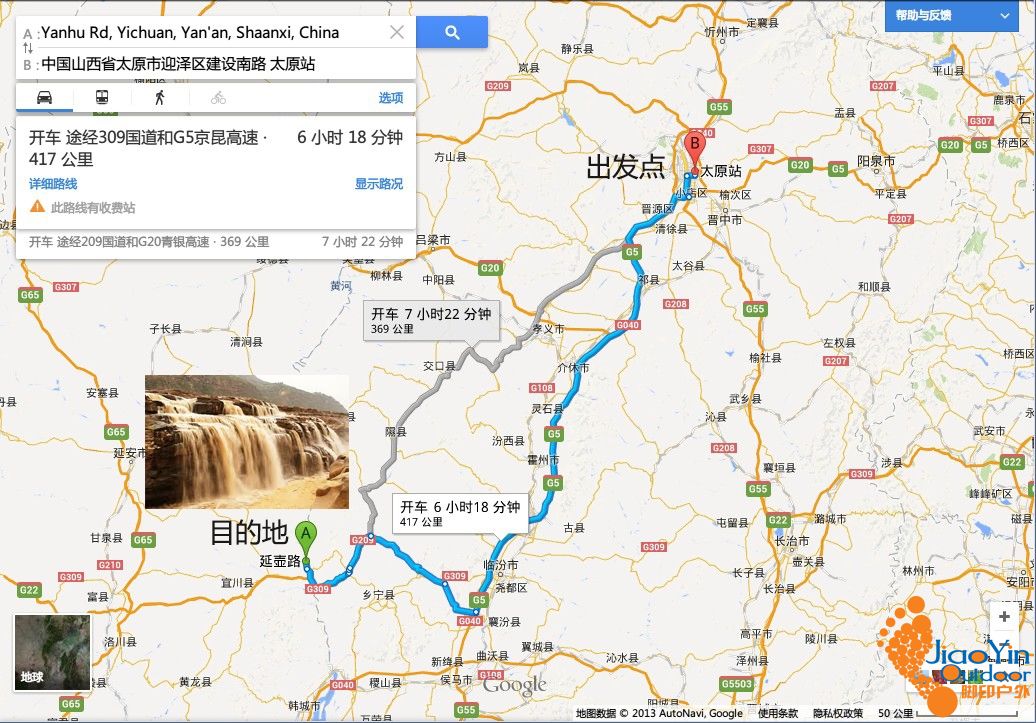Swap start and destination points

[27, 48]
